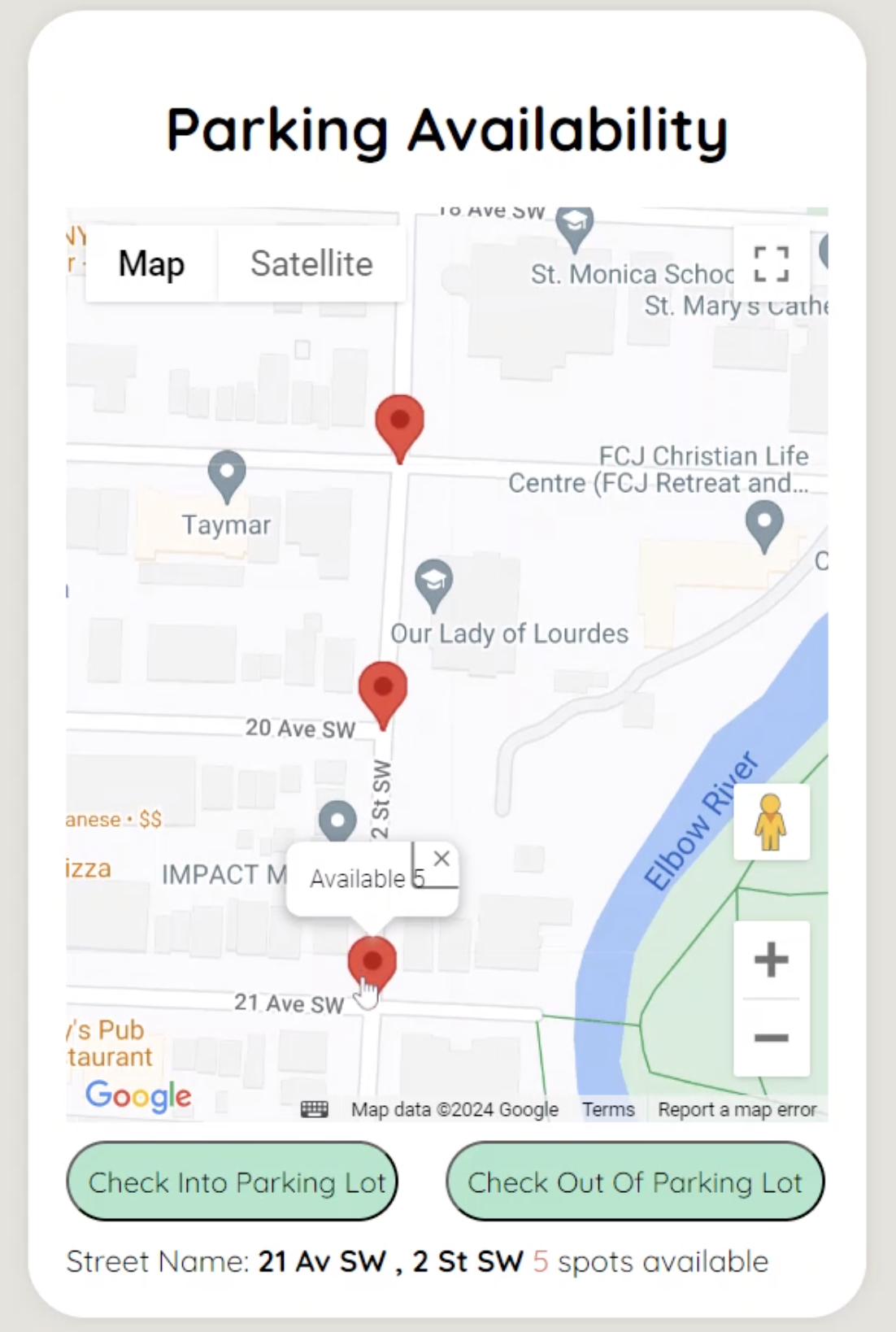Switch to Satellite map view
Viewport: 896px width, 1332px height.
click(x=311, y=263)
